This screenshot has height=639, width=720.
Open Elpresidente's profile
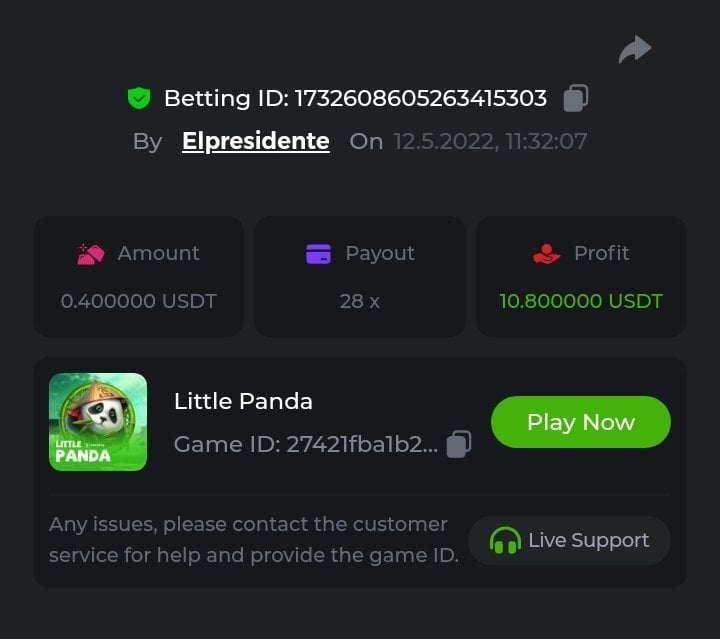[255, 141]
